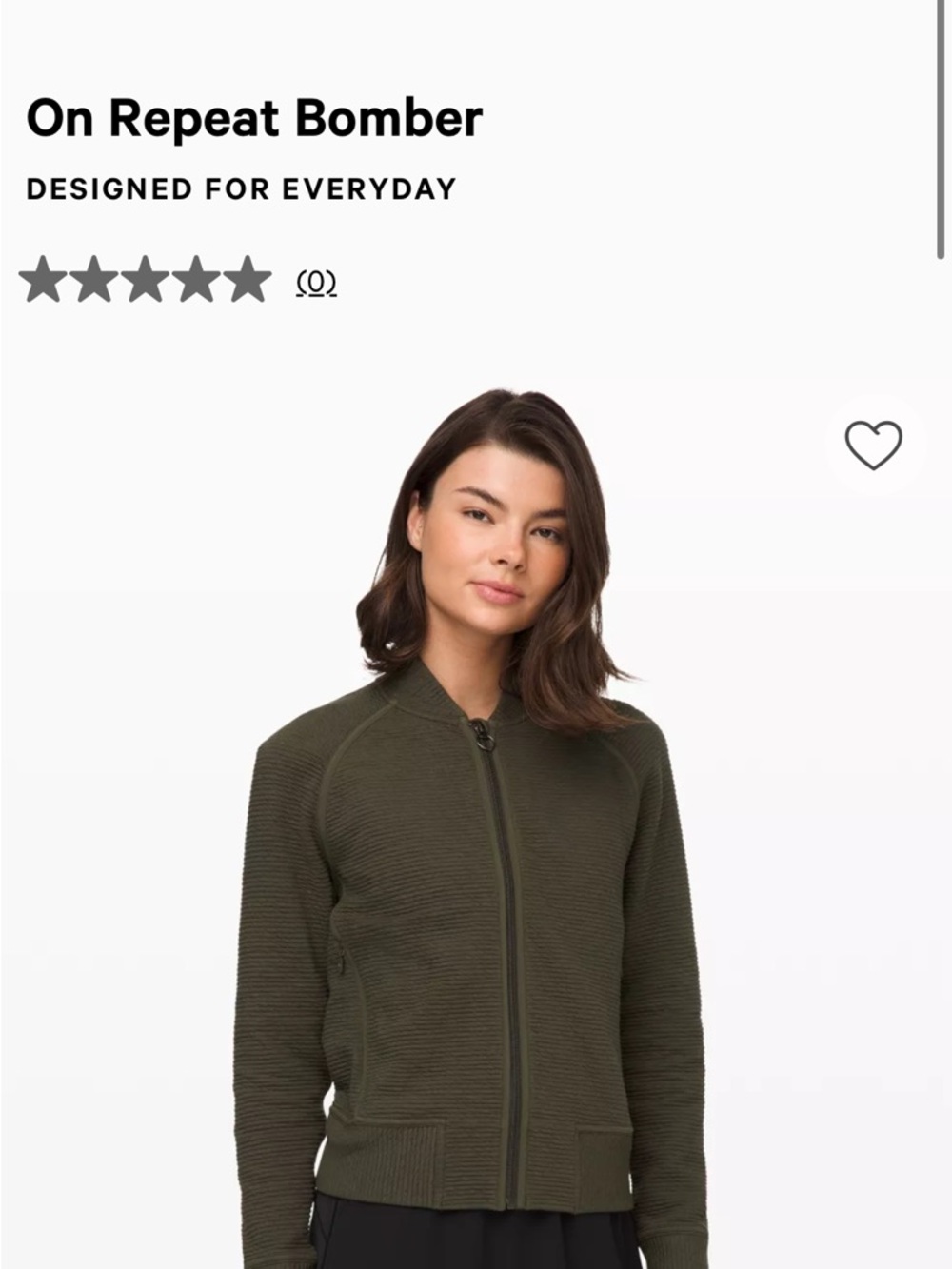Click the DESIGNED FOR EVERYDAY subtitle
Screen dimensions: 952x1269
pos(241,187)
